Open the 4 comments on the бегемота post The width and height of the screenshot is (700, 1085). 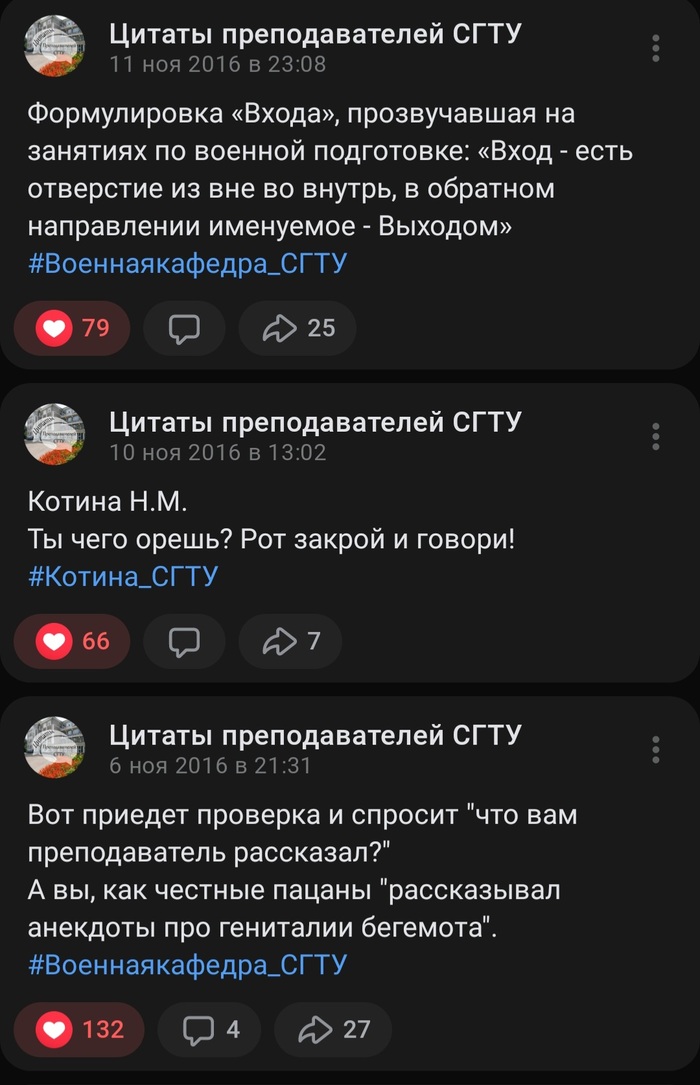pos(209,1029)
